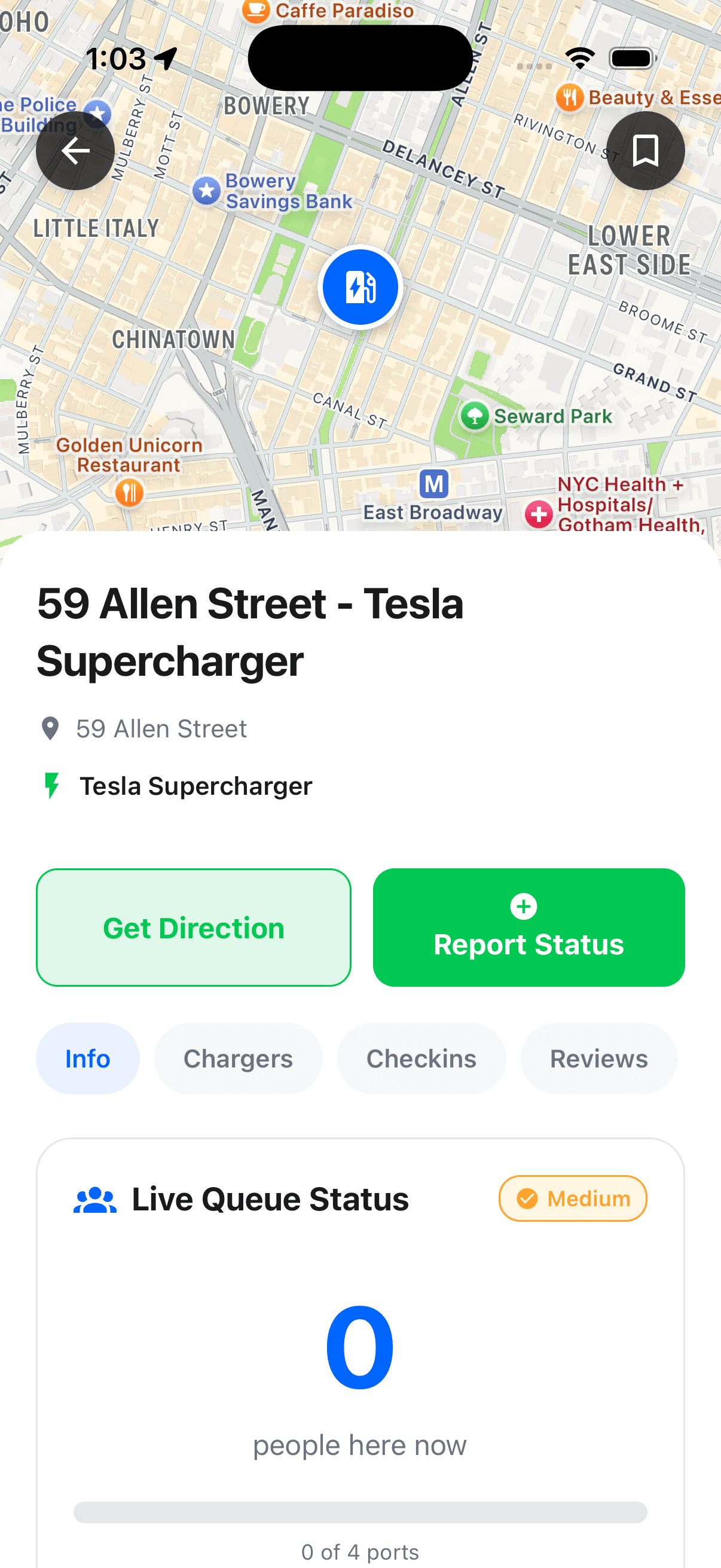Tap the East Broadway subway M icon
Viewport: 721px width, 1568px height.
(x=434, y=484)
